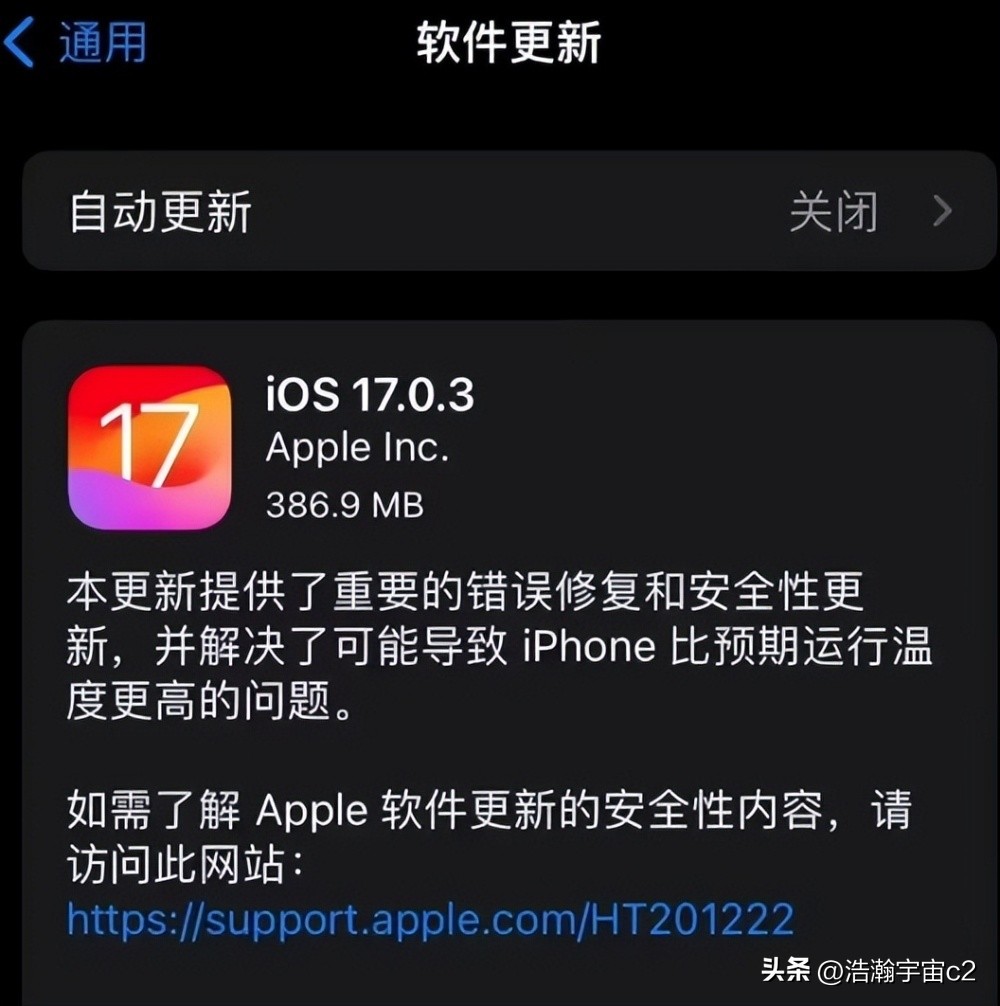Screen dimensions: 1000x1006
Task: Tap the iOS 17.0.3 version label
Action: click(x=369, y=397)
